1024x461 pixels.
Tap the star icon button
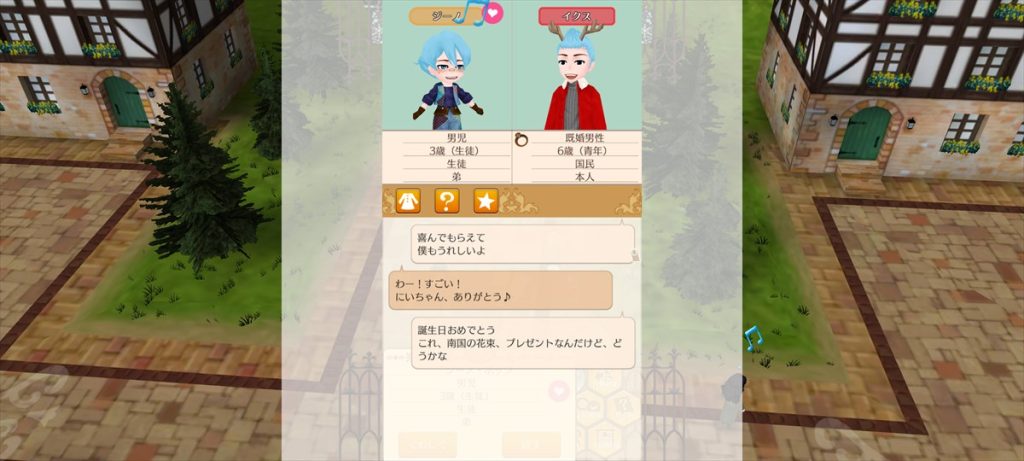click(x=486, y=201)
